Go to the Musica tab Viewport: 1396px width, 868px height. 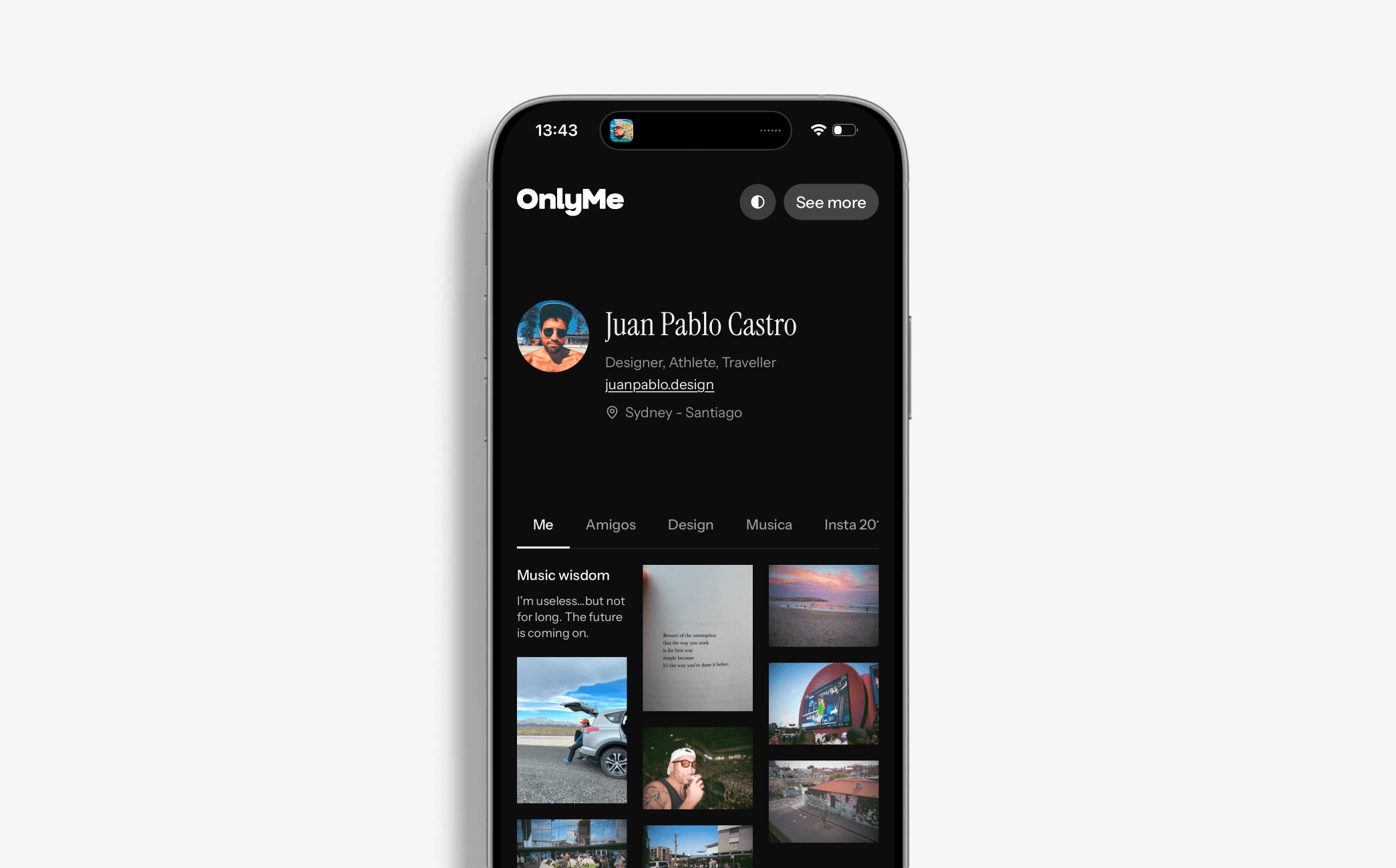tap(769, 525)
